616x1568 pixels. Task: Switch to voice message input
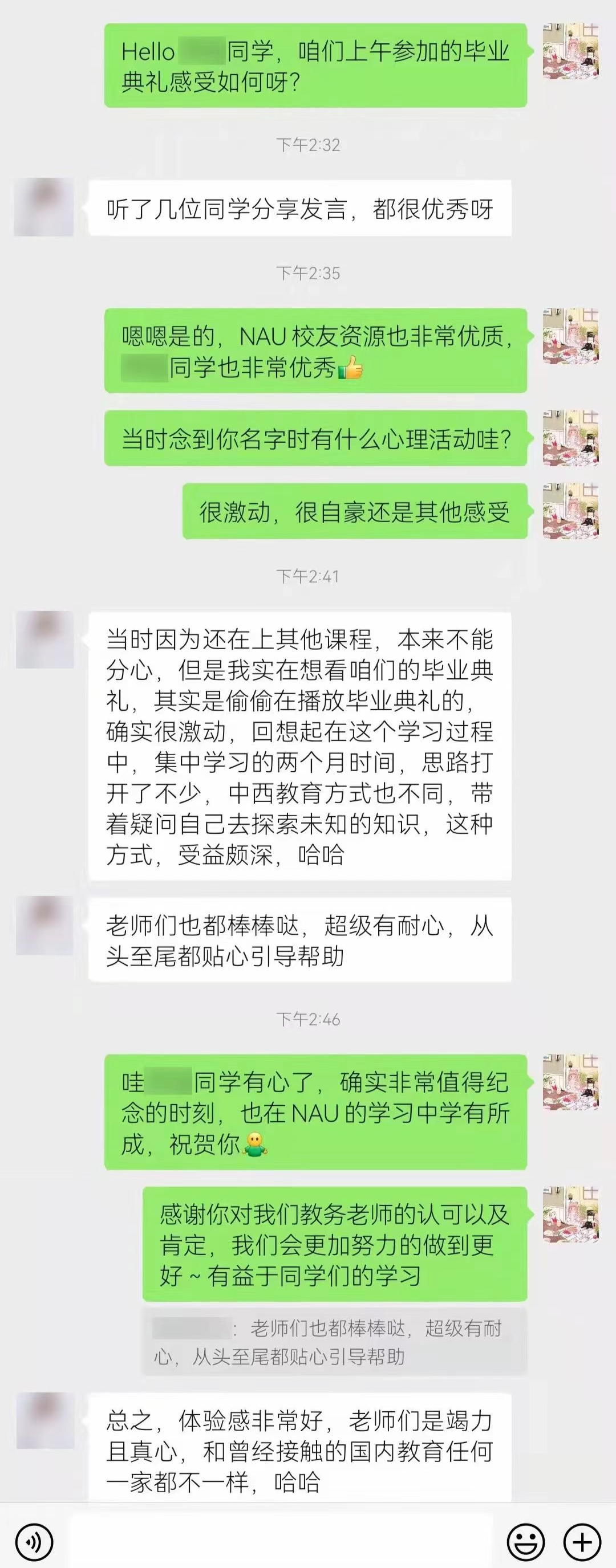coord(34,1542)
